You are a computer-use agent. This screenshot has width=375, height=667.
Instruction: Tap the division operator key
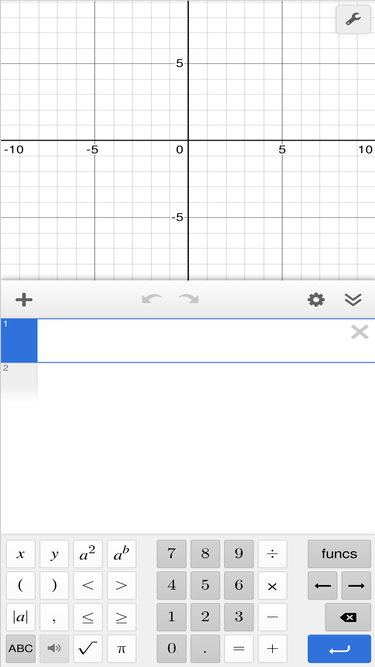pos(272,554)
